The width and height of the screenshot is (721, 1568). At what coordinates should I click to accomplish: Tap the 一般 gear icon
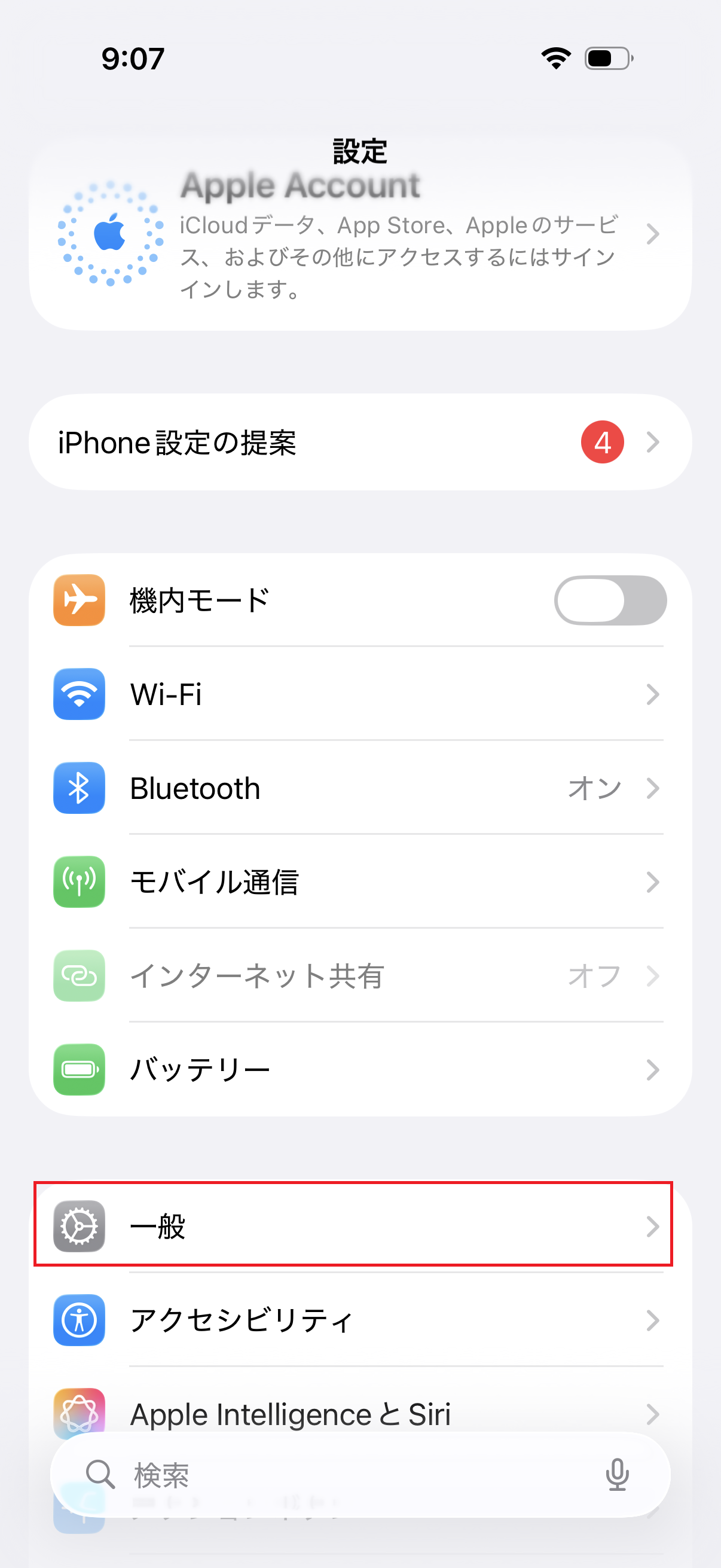click(x=79, y=1225)
